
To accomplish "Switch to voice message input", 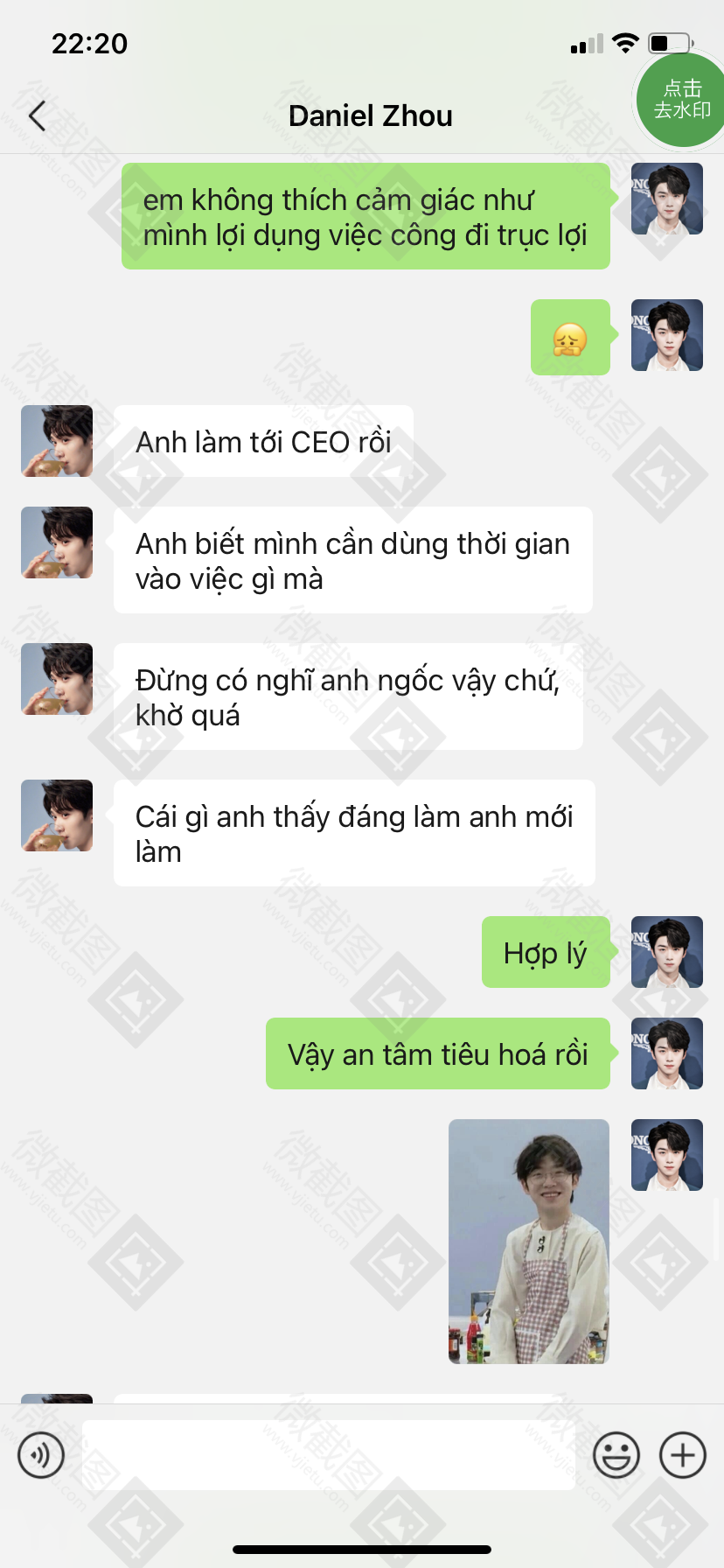I will click(41, 1455).
